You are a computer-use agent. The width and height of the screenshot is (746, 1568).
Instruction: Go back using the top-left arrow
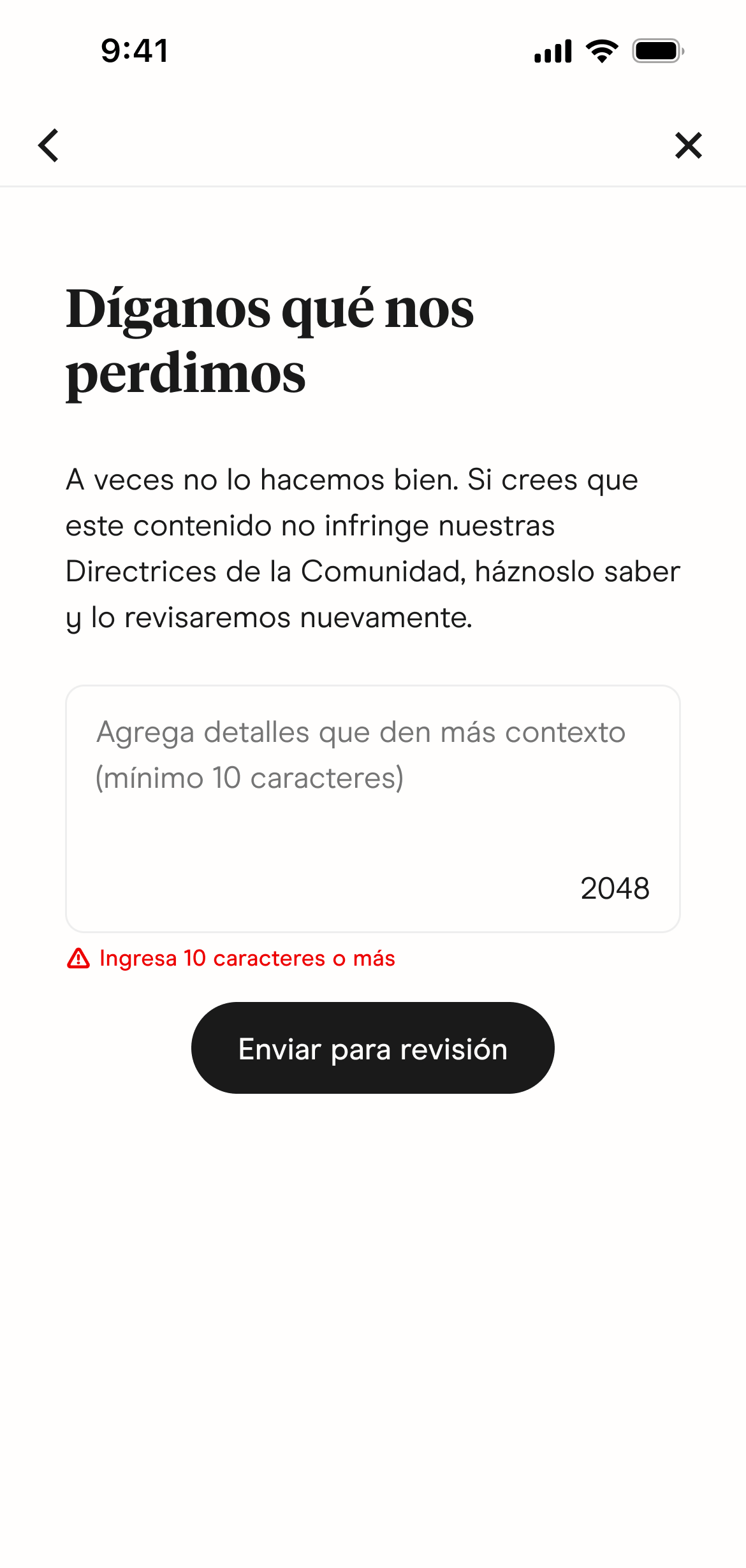tap(49, 145)
